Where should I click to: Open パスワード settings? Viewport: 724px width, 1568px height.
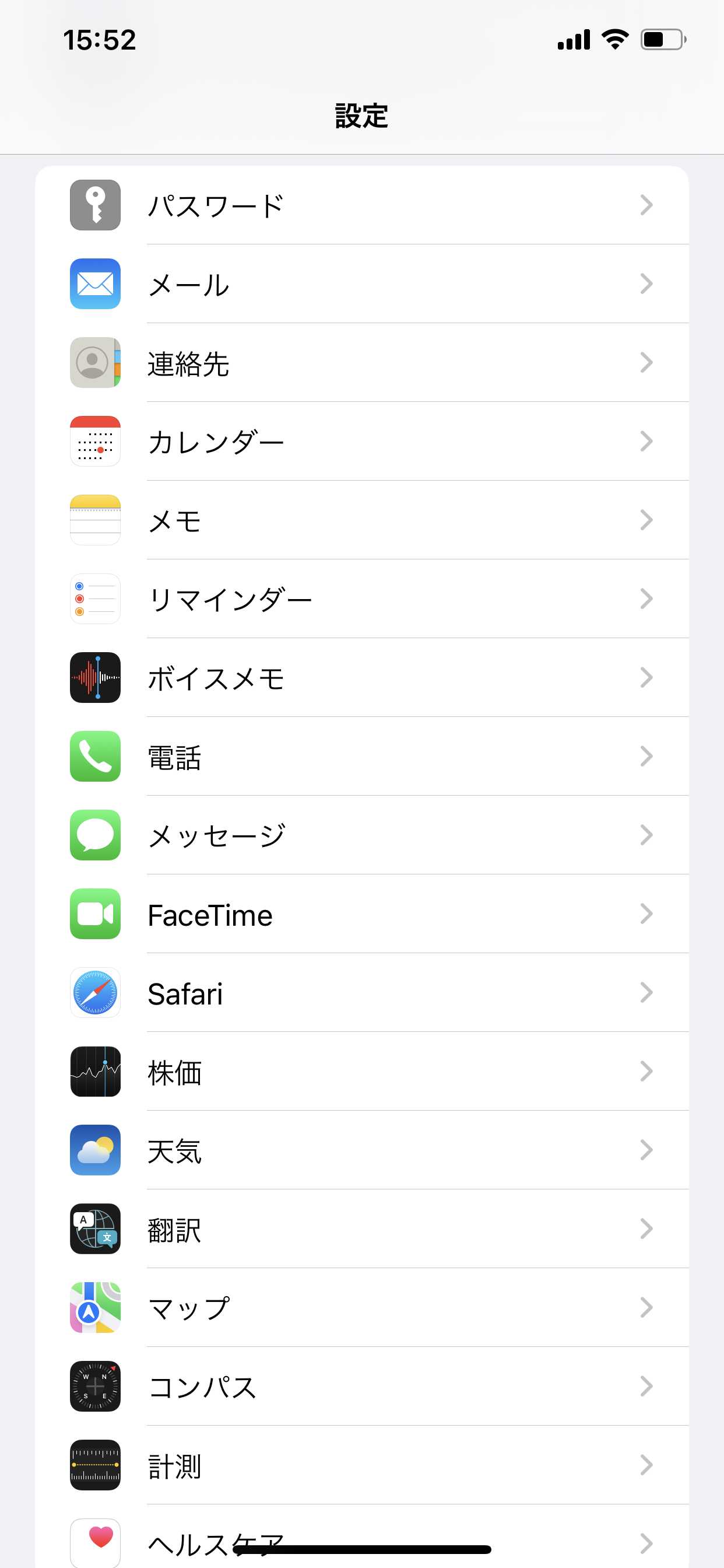pos(362,205)
